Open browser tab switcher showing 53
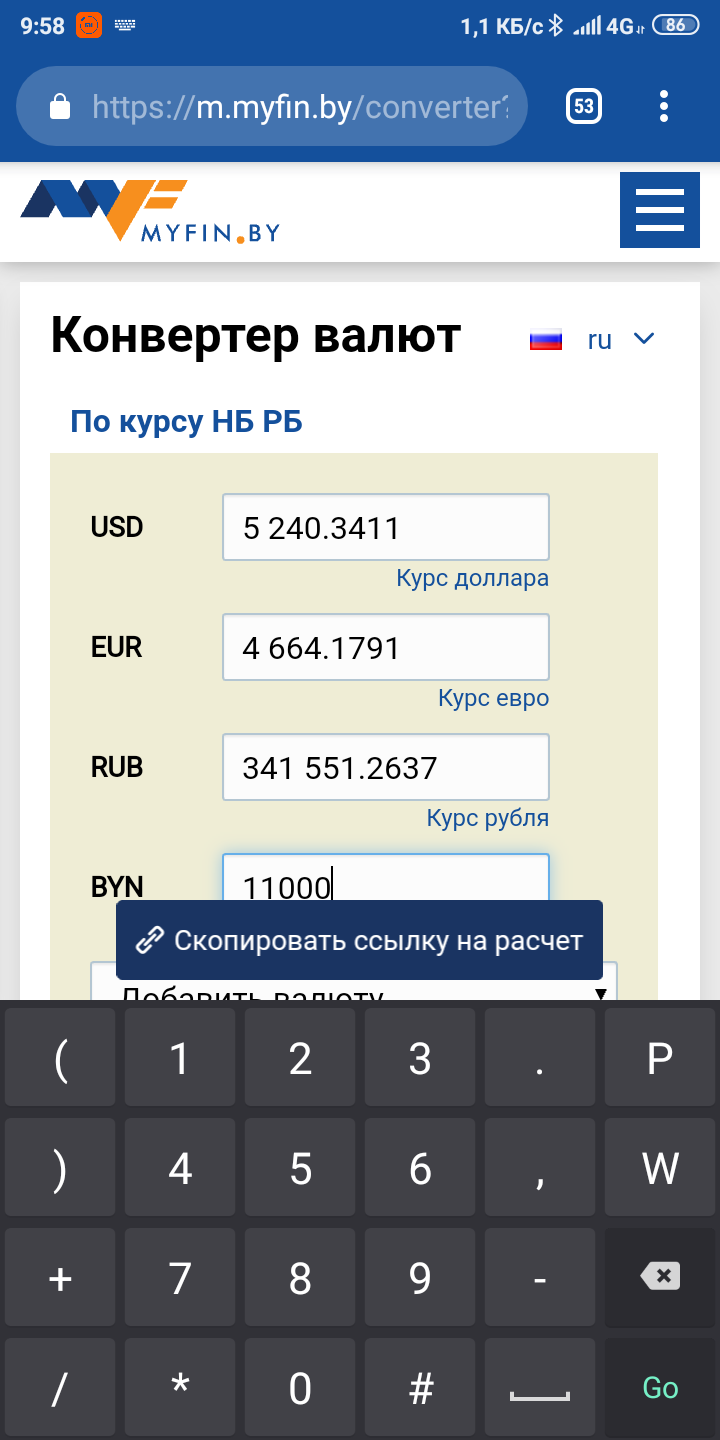The image size is (720, 1440). point(583,106)
